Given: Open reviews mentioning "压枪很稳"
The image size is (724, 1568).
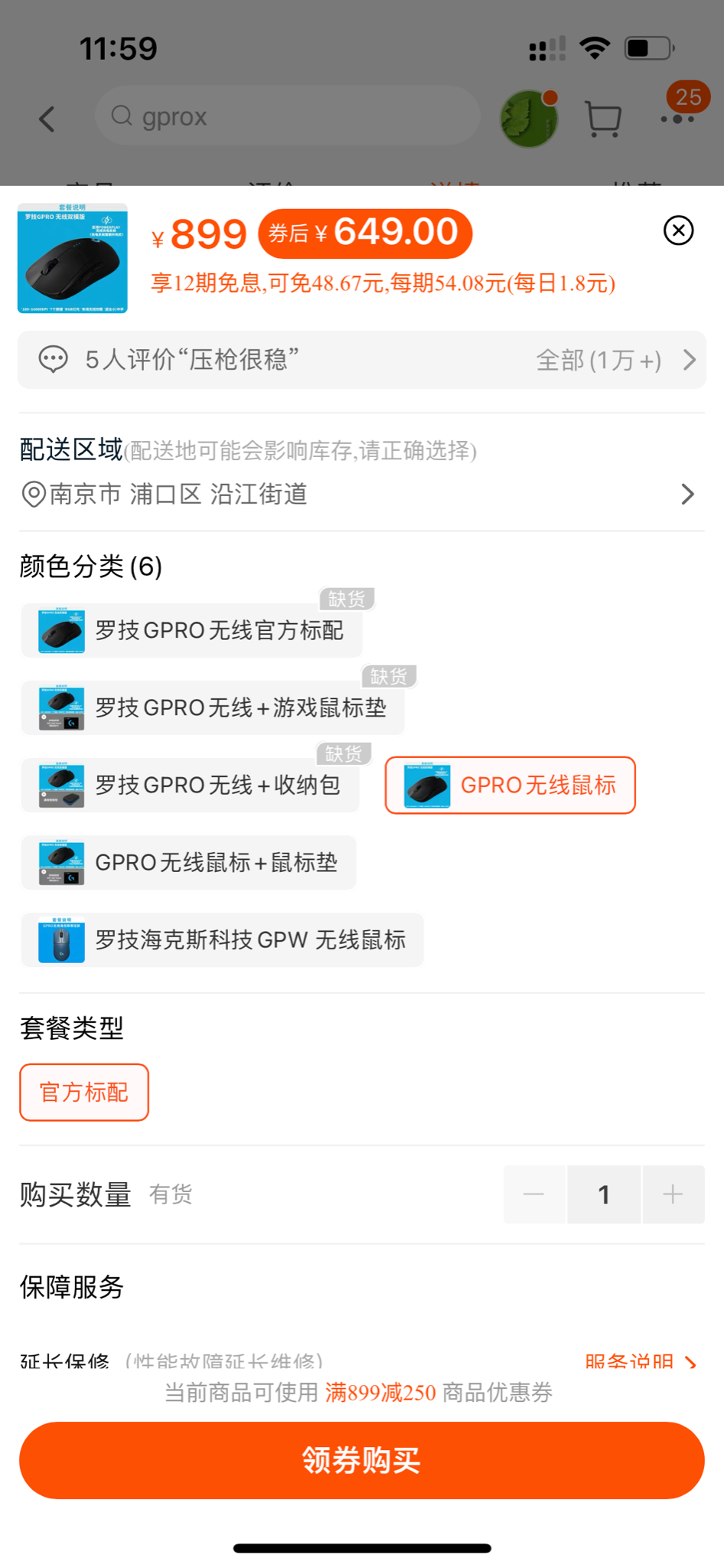Looking at the screenshot, I should pos(361,360).
